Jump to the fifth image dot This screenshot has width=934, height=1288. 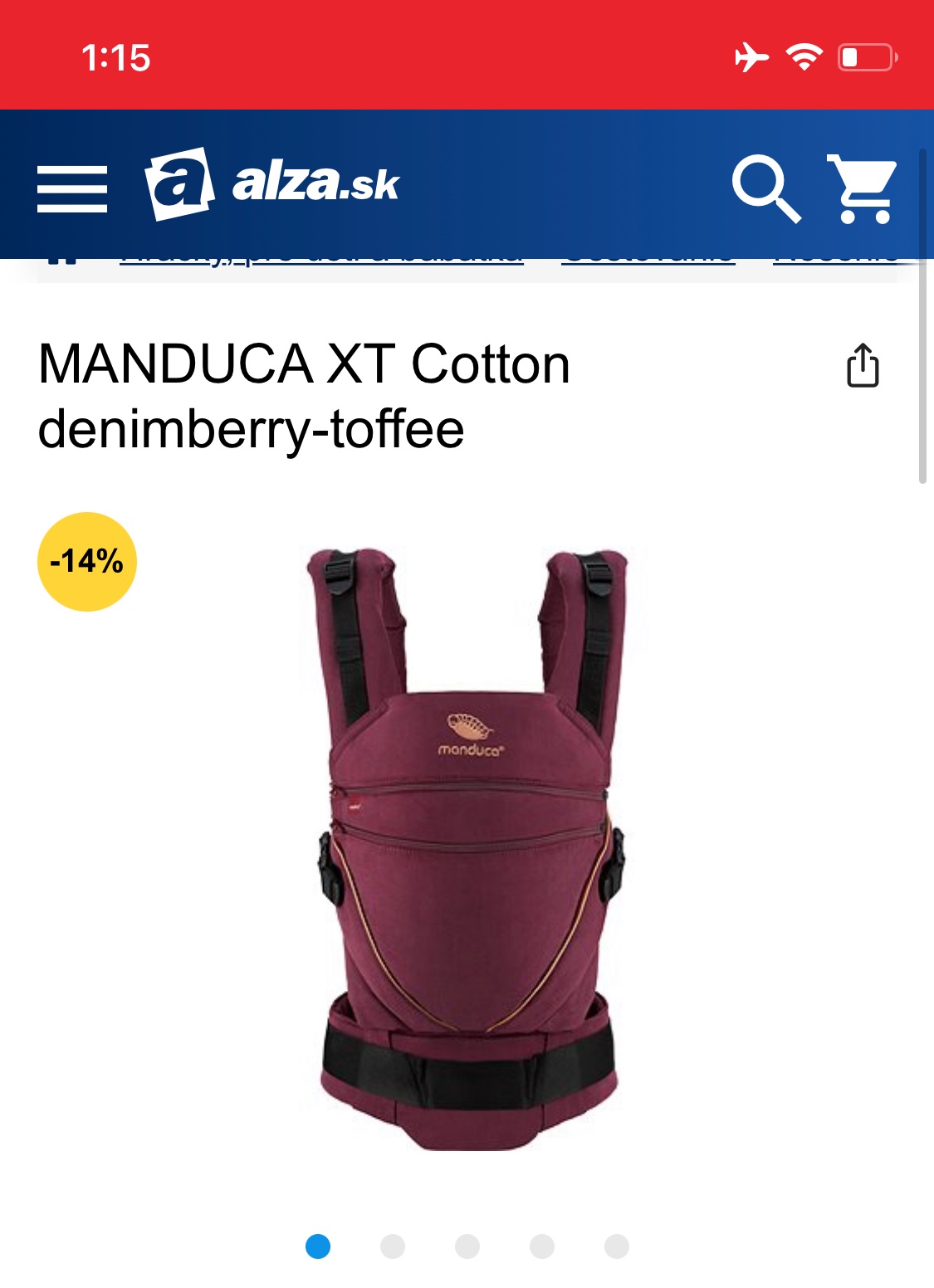click(617, 1247)
